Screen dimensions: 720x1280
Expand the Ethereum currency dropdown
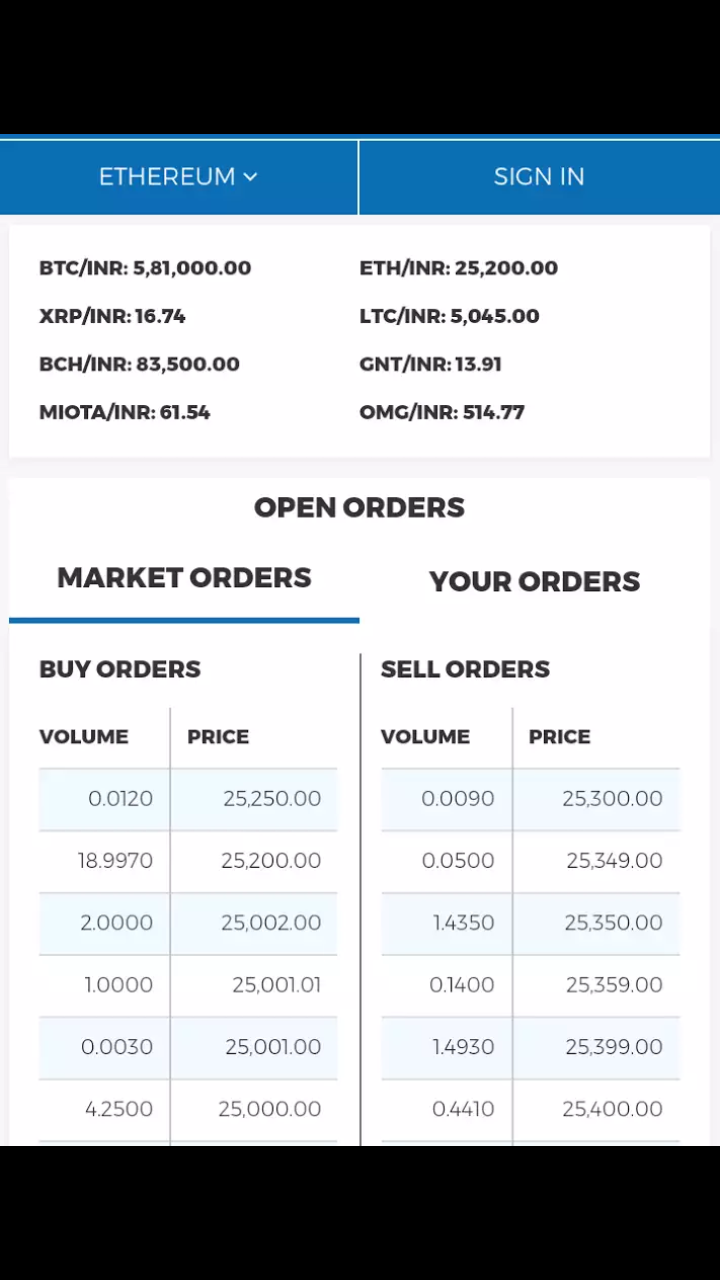[178, 177]
